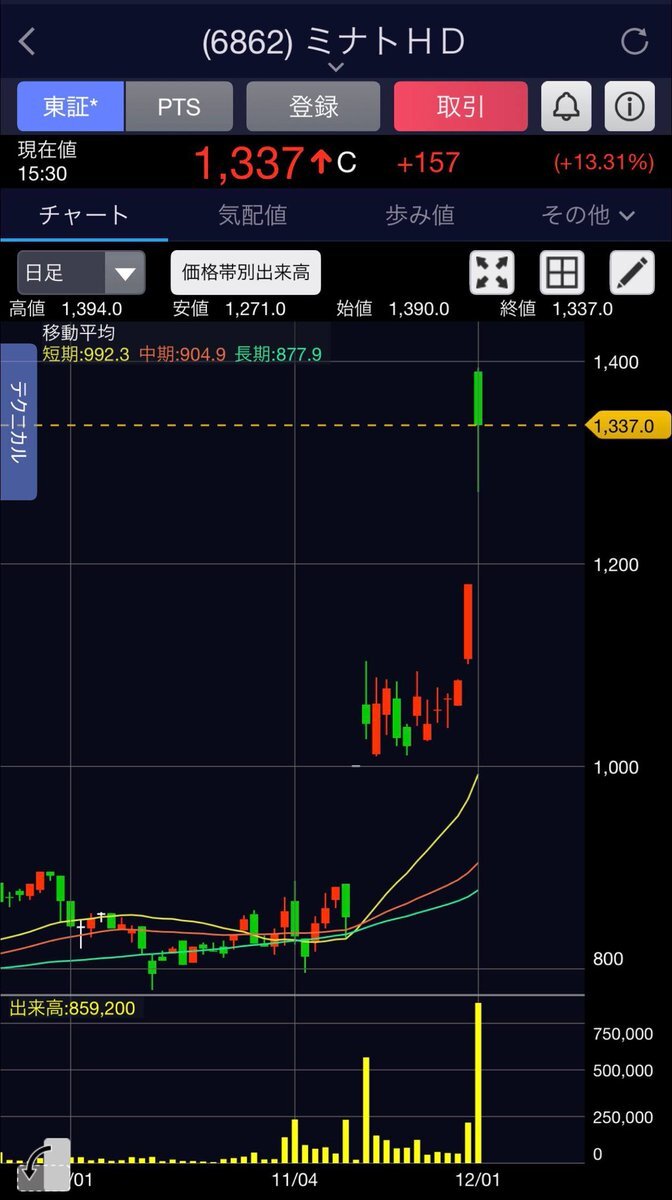Select the 東証 market button

click(x=70, y=107)
